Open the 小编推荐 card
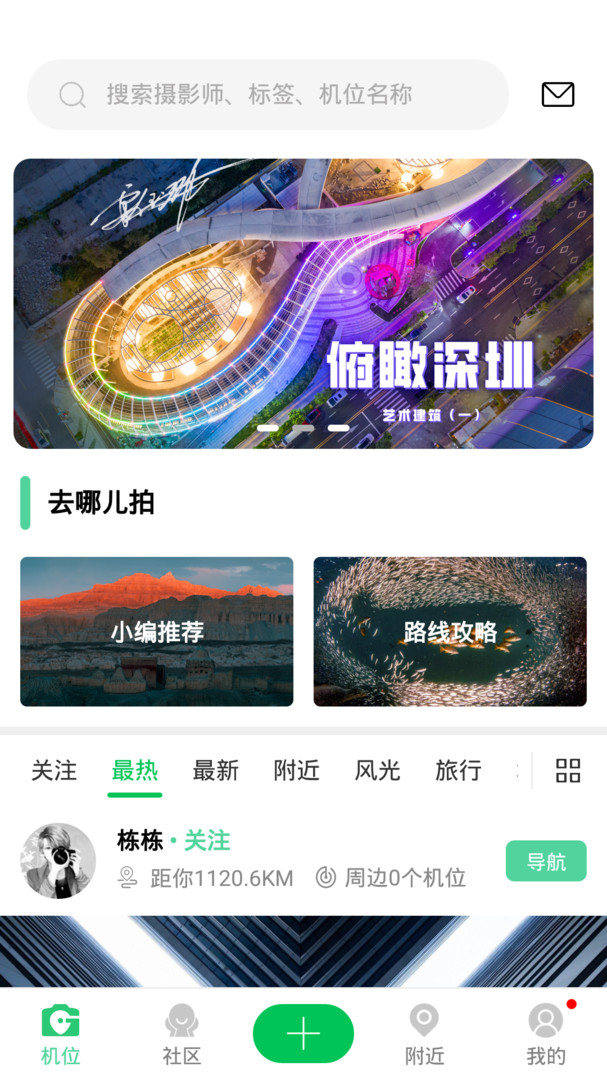Viewport: 607px width, 1080px height. 157,631
